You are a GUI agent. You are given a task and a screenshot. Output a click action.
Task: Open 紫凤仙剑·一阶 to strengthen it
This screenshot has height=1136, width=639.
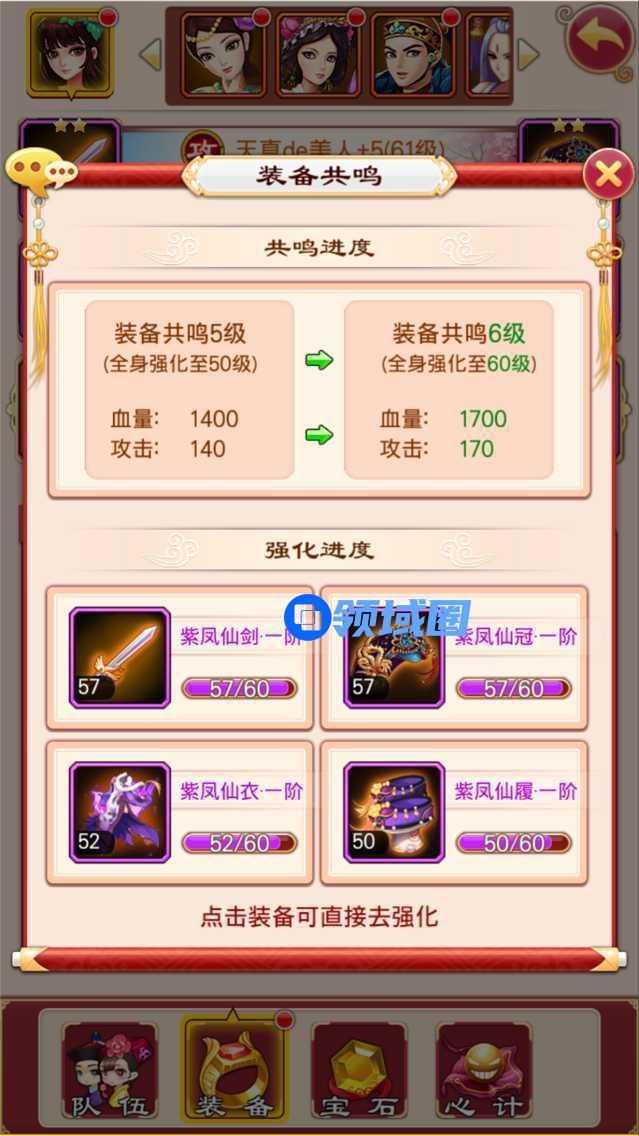pos(120,657)
